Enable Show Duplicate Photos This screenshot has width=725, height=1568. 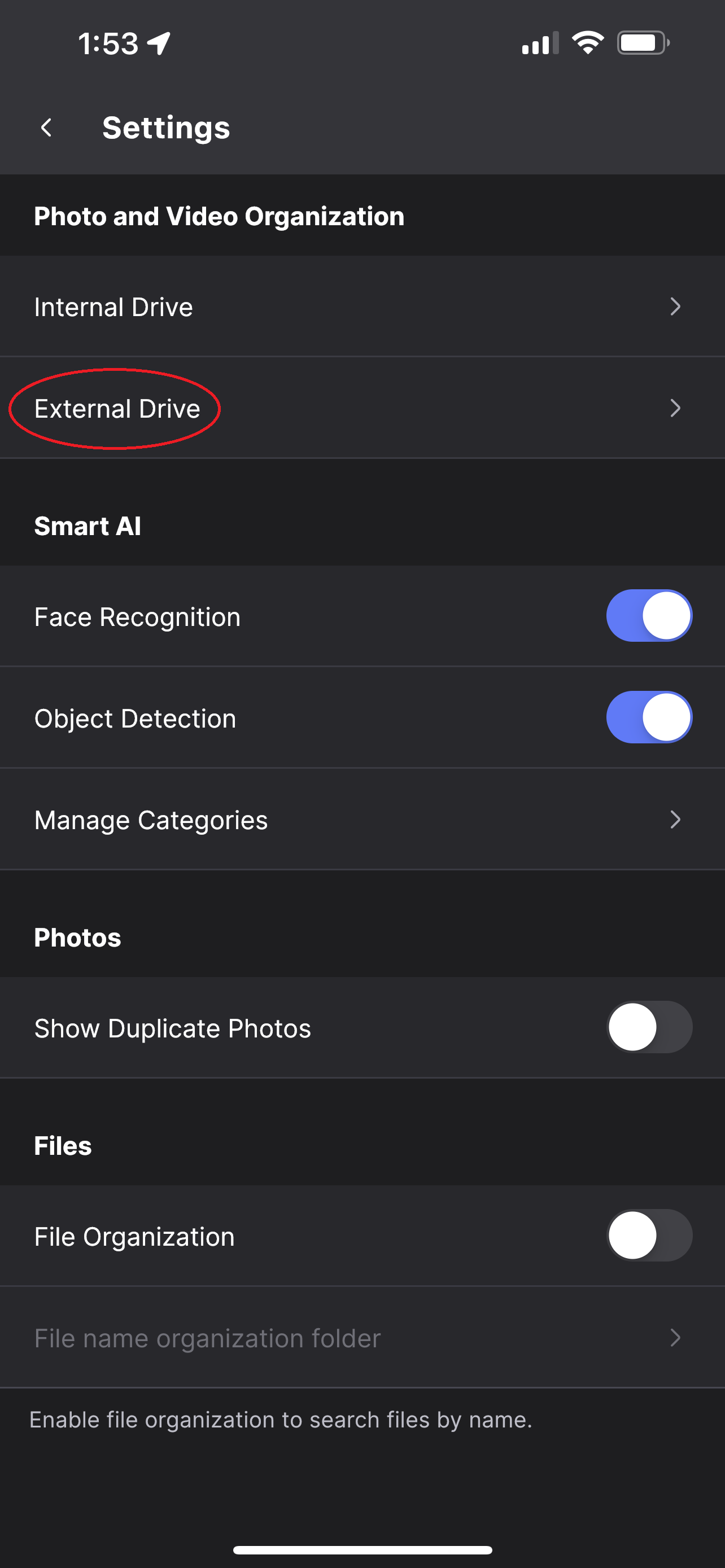pos(649,1027)
